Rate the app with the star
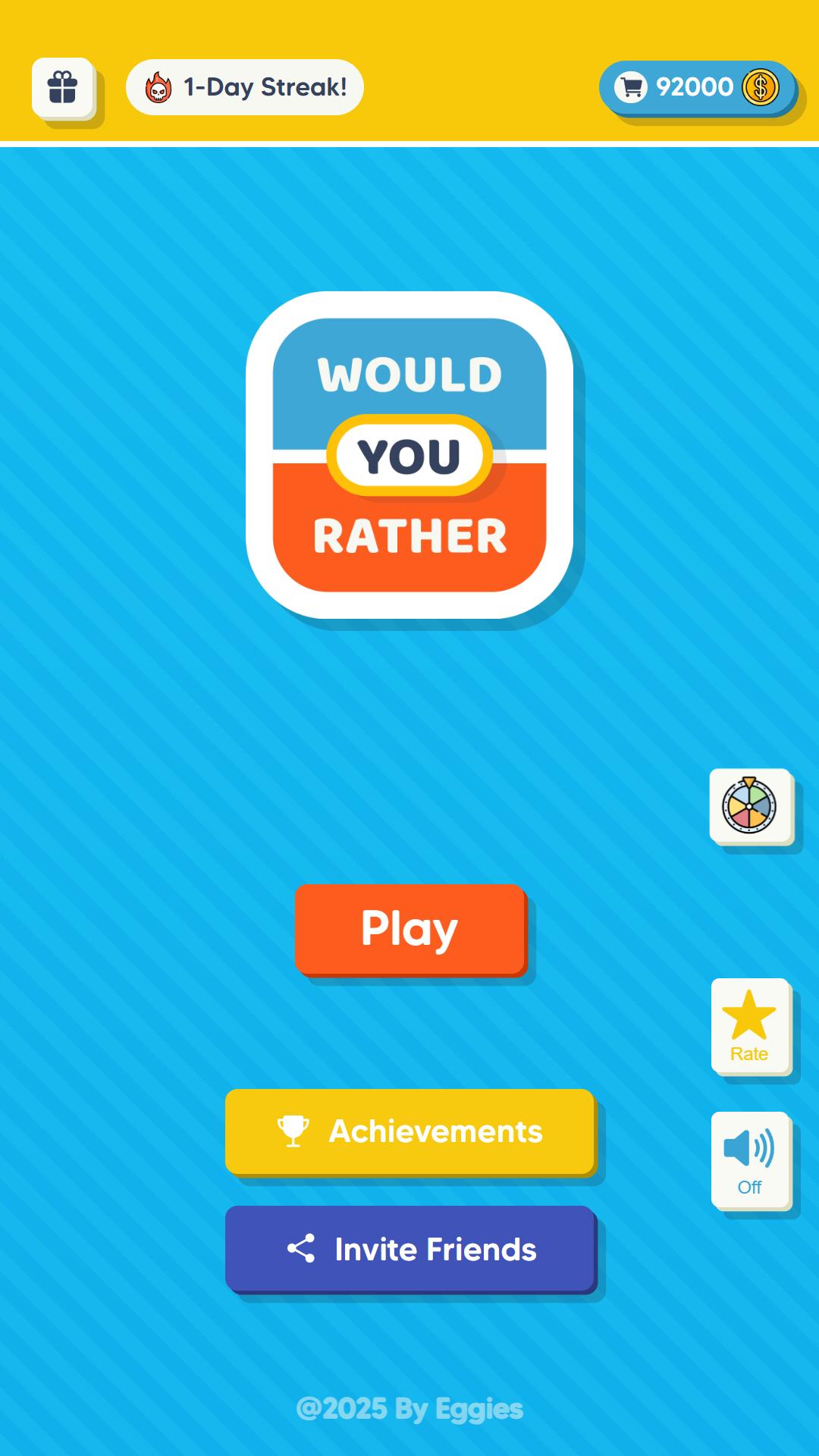The image size is (819, 1456). click(x=751, y=1025)
